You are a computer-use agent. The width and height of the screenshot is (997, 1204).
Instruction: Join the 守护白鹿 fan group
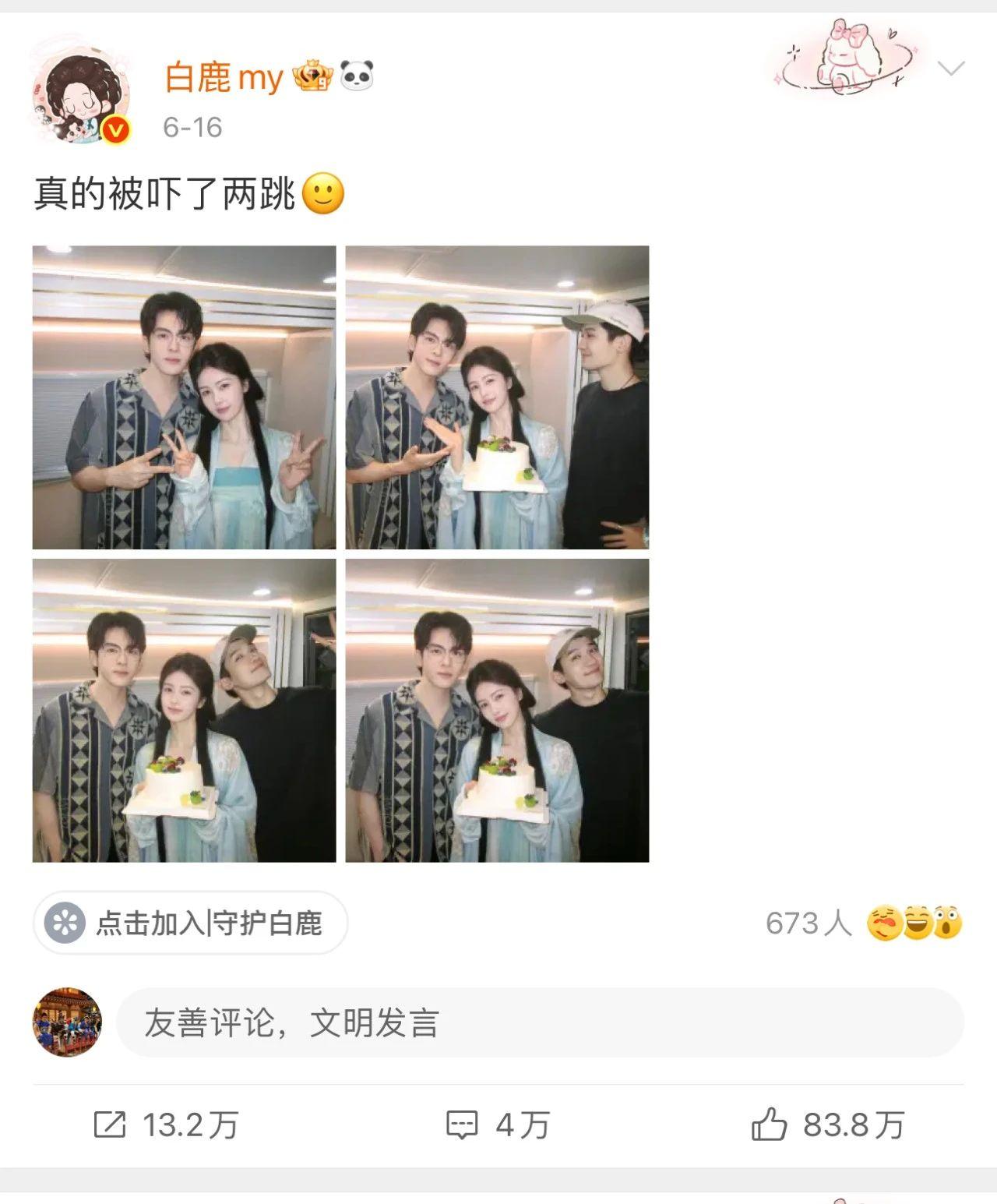point(191,923)
